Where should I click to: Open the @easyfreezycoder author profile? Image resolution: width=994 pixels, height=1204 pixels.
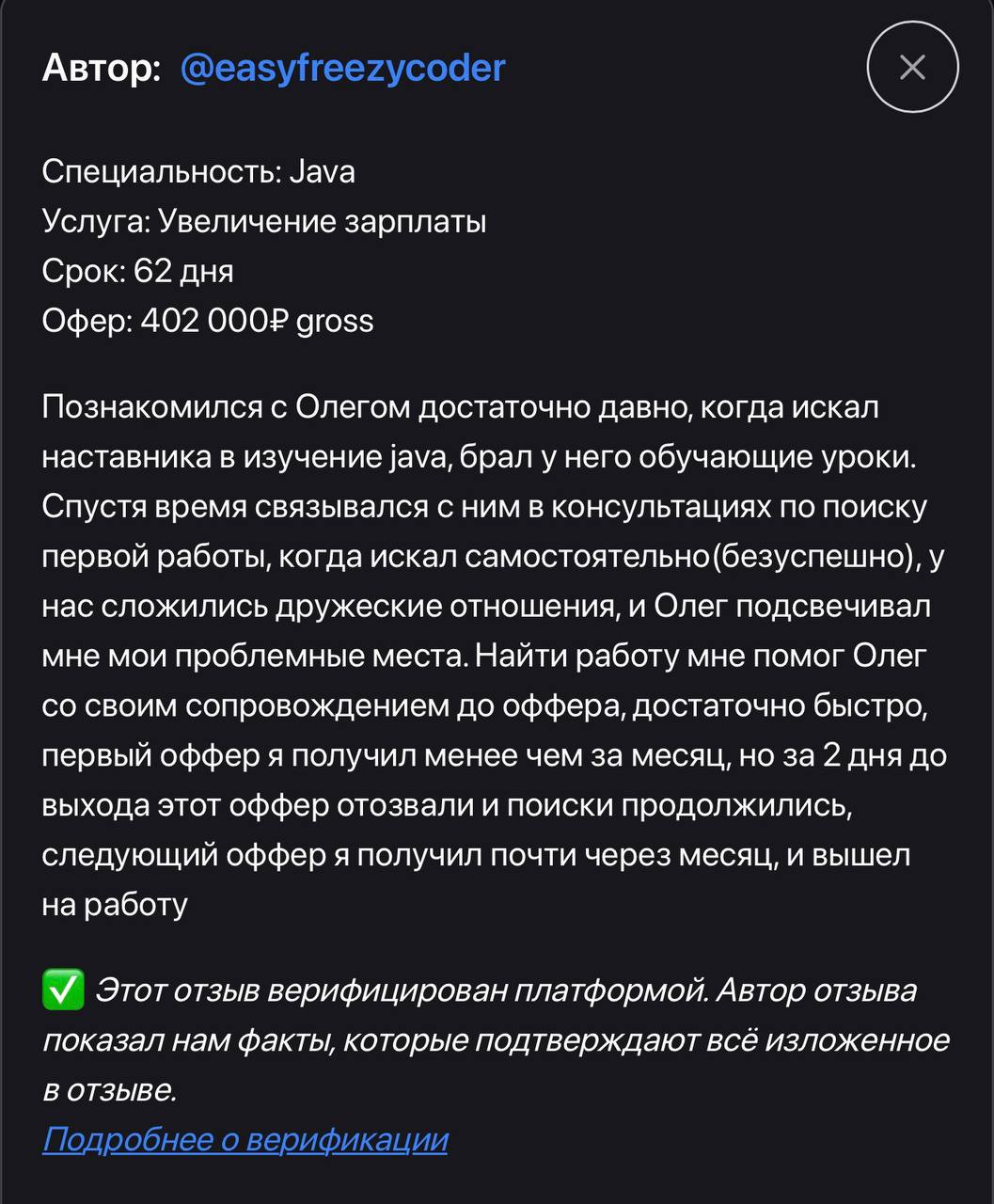[x=342, y=67]
